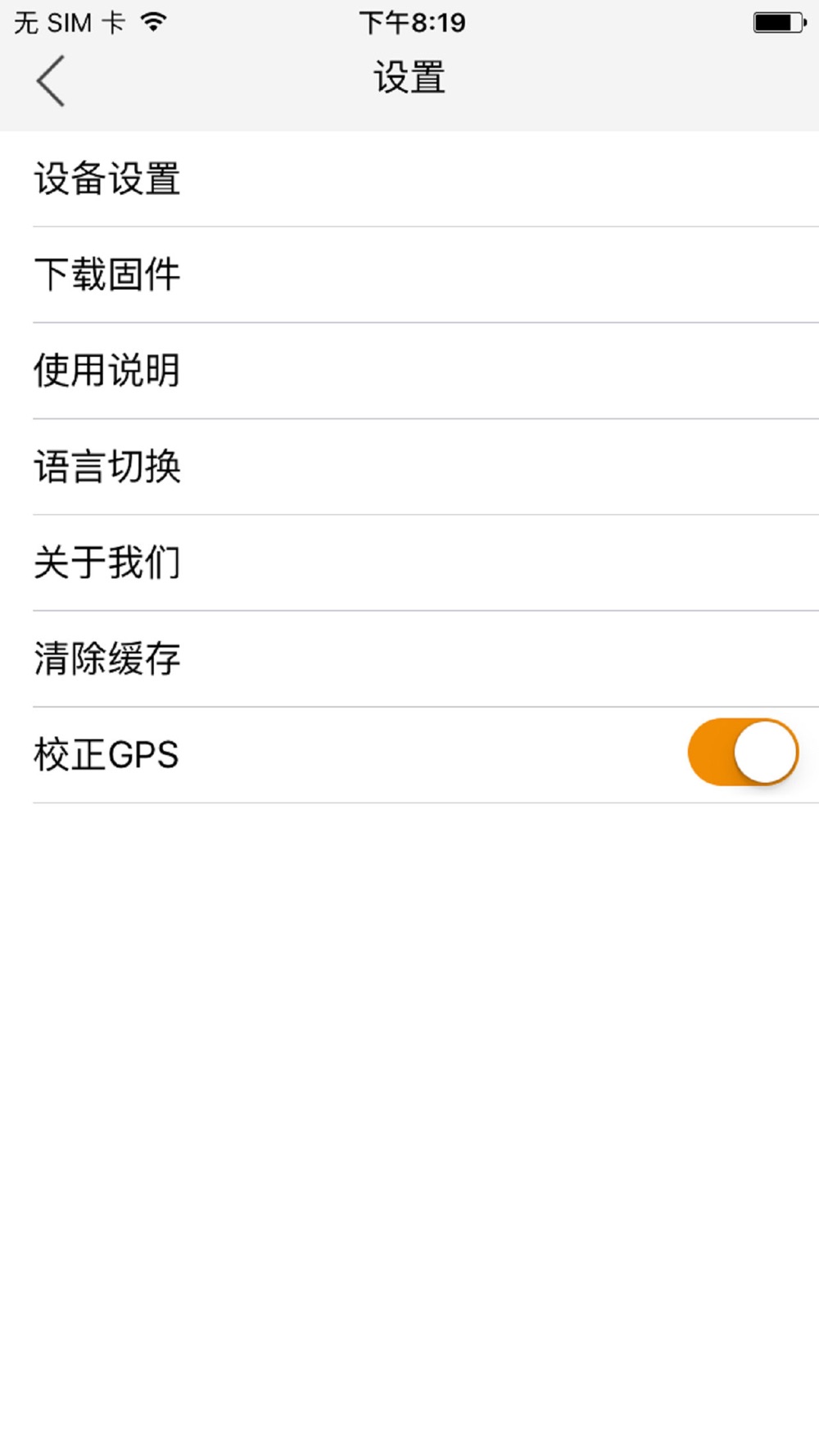Open 使用说明 (user instructions)
The image size is (819, 1456).
tap(106, 371)
